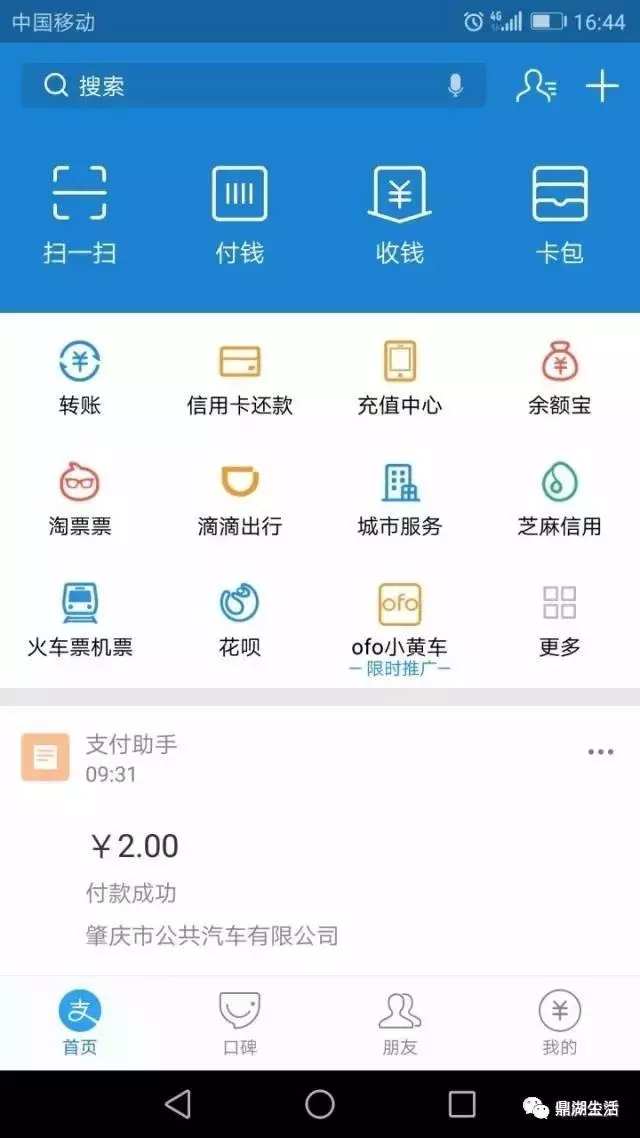Image resolution: width=640 pixels, height=1138 pixels.
Task: Start voice search with the microphone icon
Action: (455, 86)
